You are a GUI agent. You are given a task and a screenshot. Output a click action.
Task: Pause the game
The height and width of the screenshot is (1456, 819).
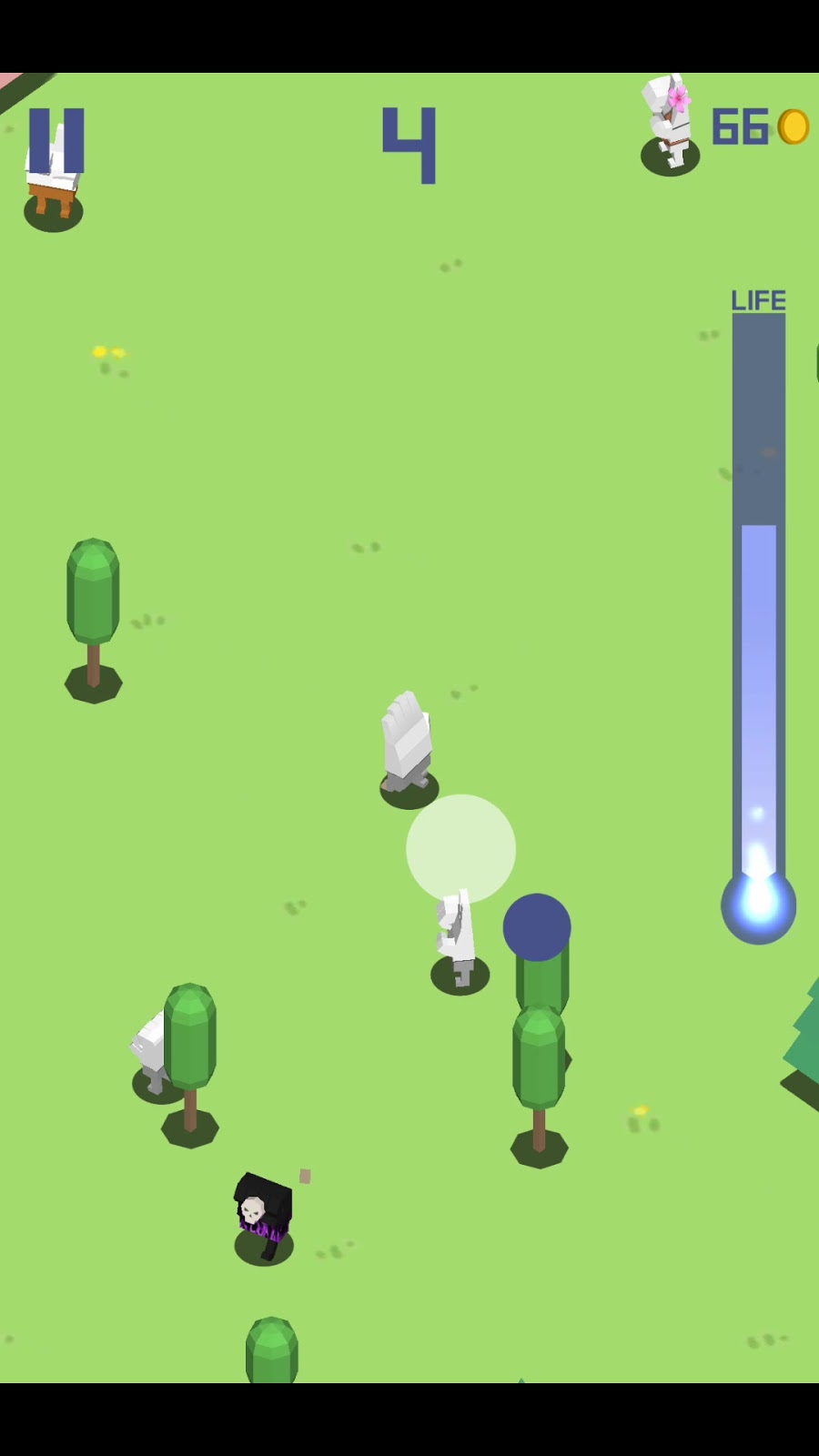56,141
